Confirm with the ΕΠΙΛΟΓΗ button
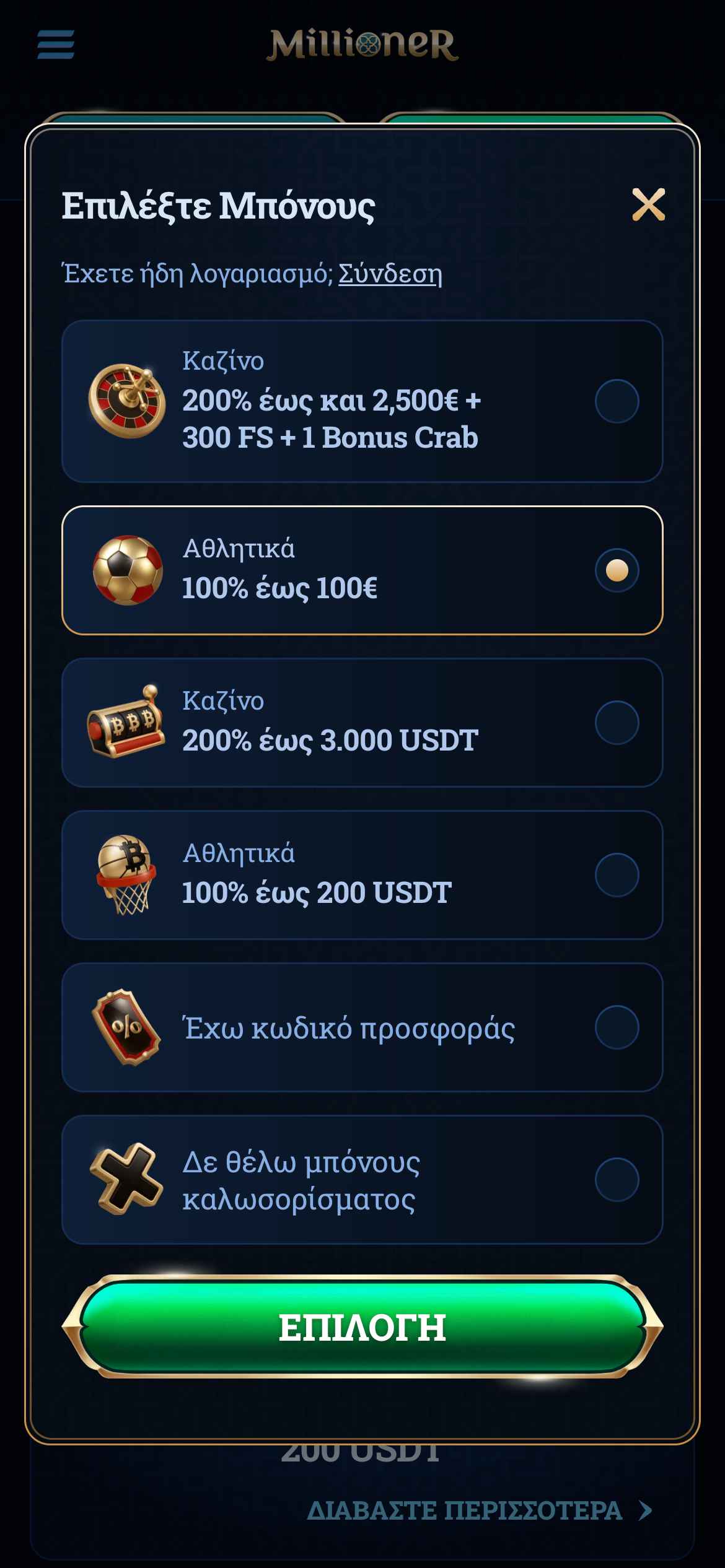 (362, 1326)
